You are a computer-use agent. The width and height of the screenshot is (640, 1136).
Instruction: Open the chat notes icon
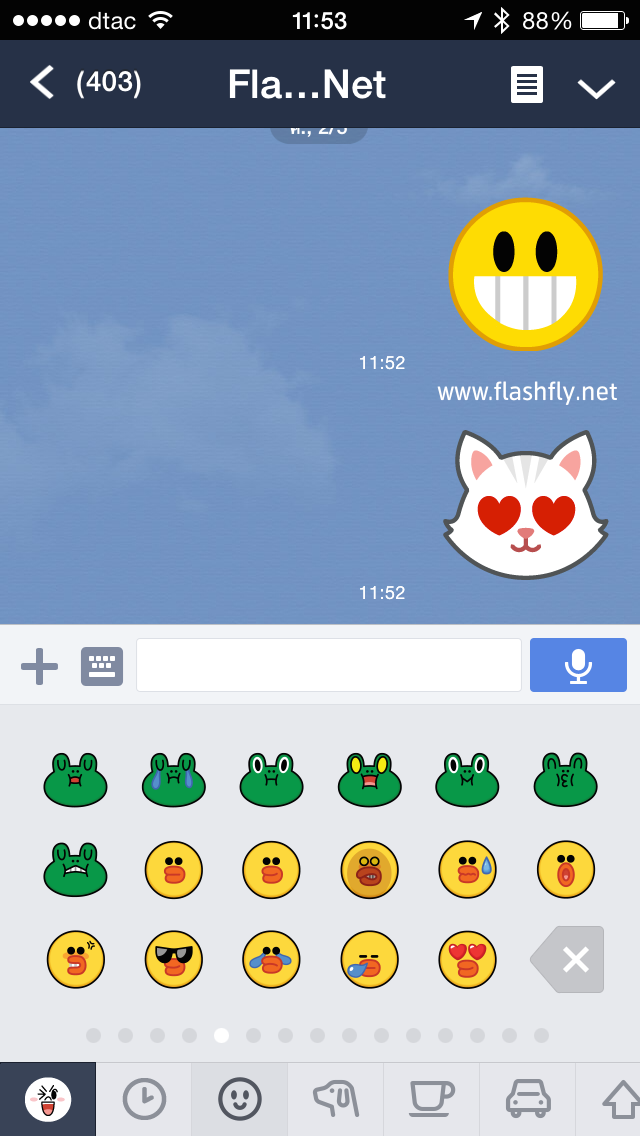coord(527,85)
